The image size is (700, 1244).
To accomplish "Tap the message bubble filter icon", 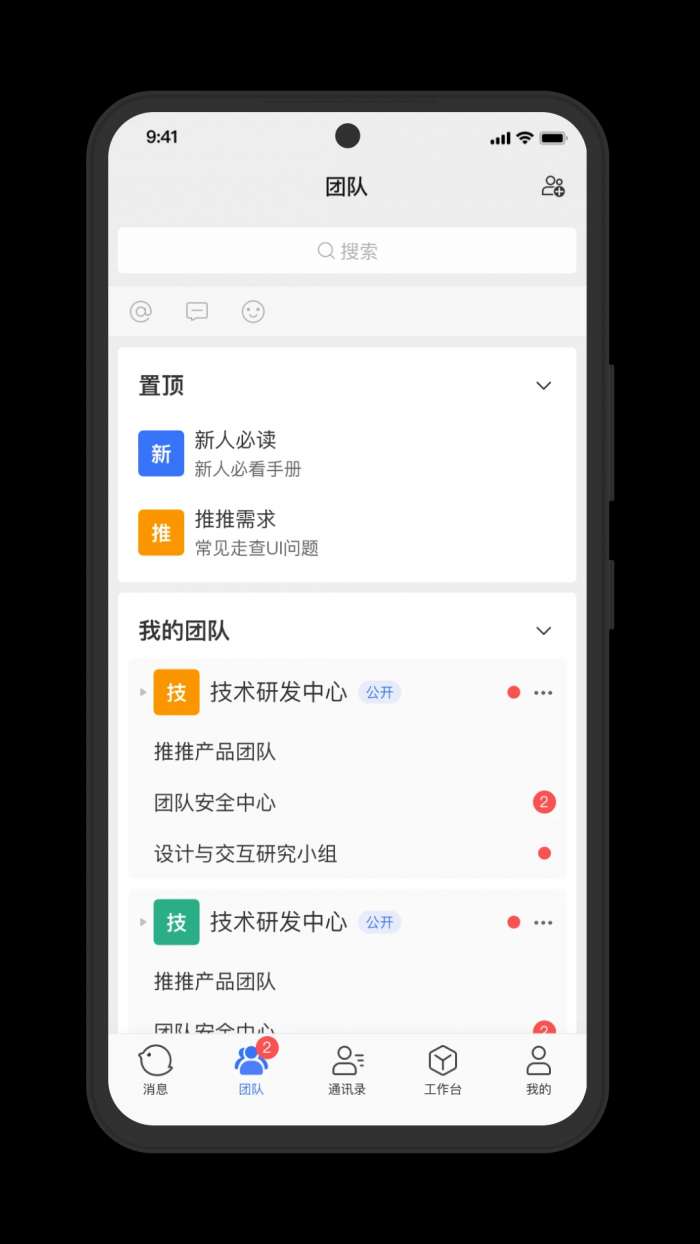I will [197, 312].
